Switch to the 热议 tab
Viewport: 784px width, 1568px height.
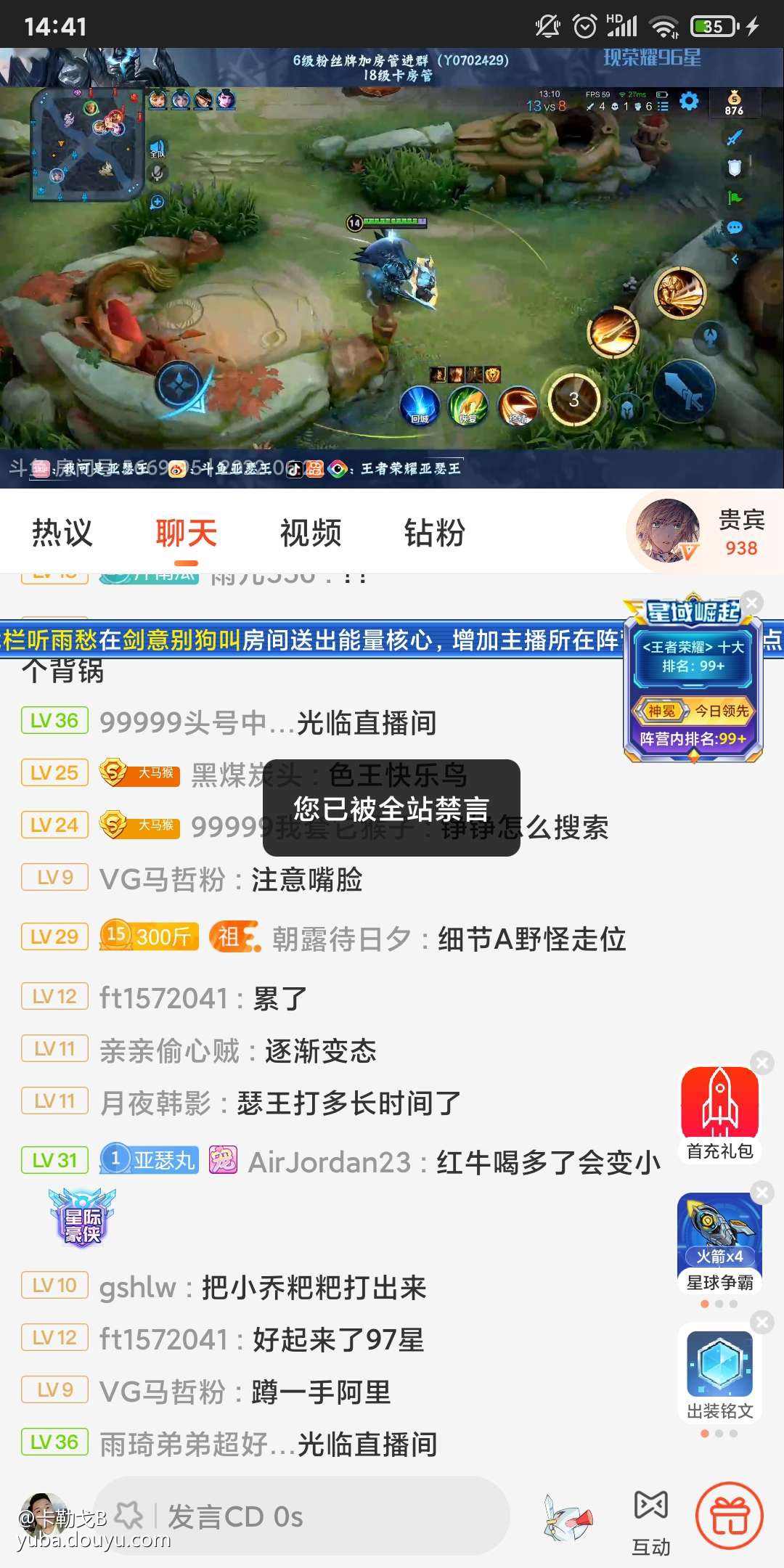point(62,533)
